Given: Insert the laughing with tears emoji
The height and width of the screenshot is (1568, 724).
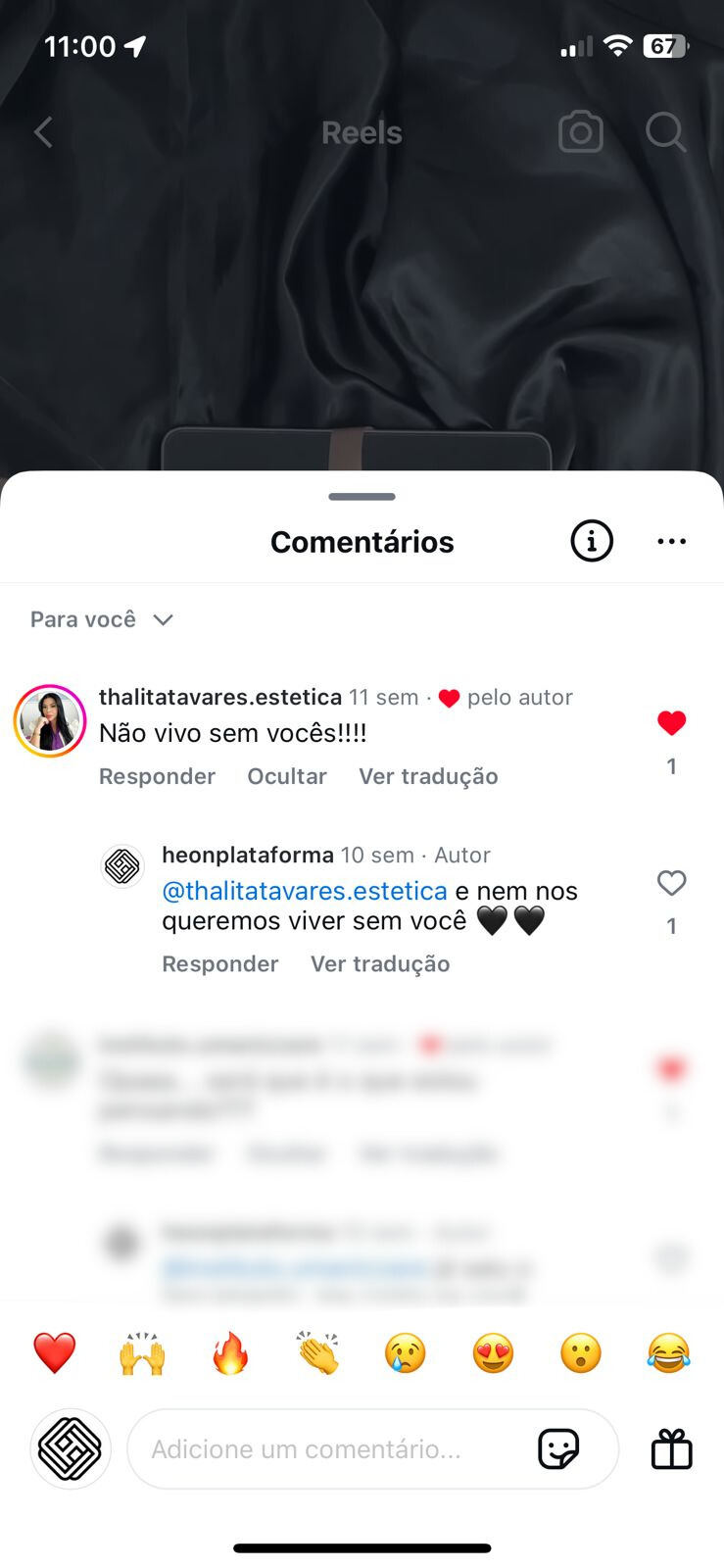Looking at the screenshot, I should click(x=669, y=1353).
